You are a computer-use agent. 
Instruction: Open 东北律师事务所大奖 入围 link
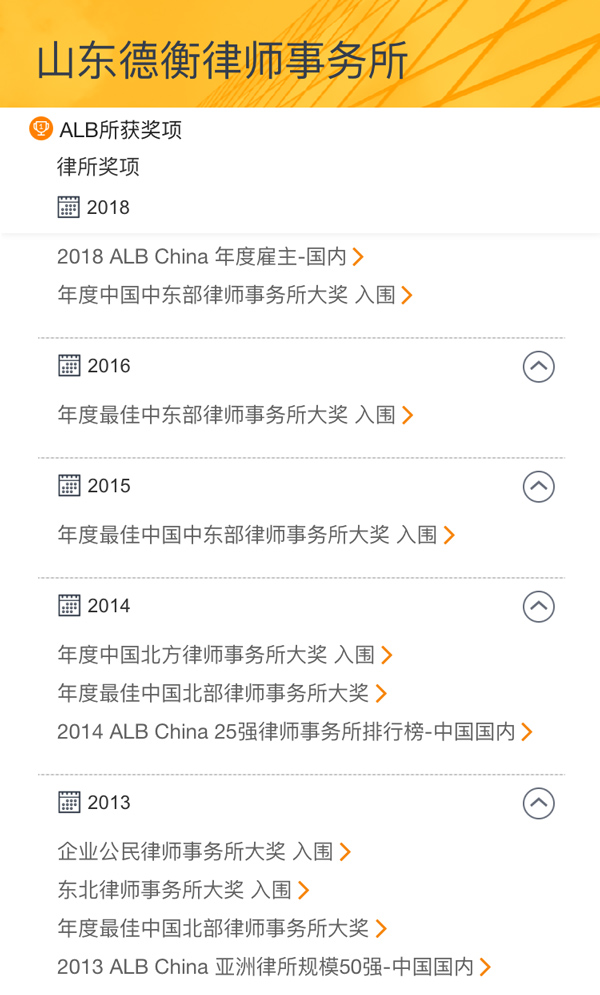coord(183,890)
